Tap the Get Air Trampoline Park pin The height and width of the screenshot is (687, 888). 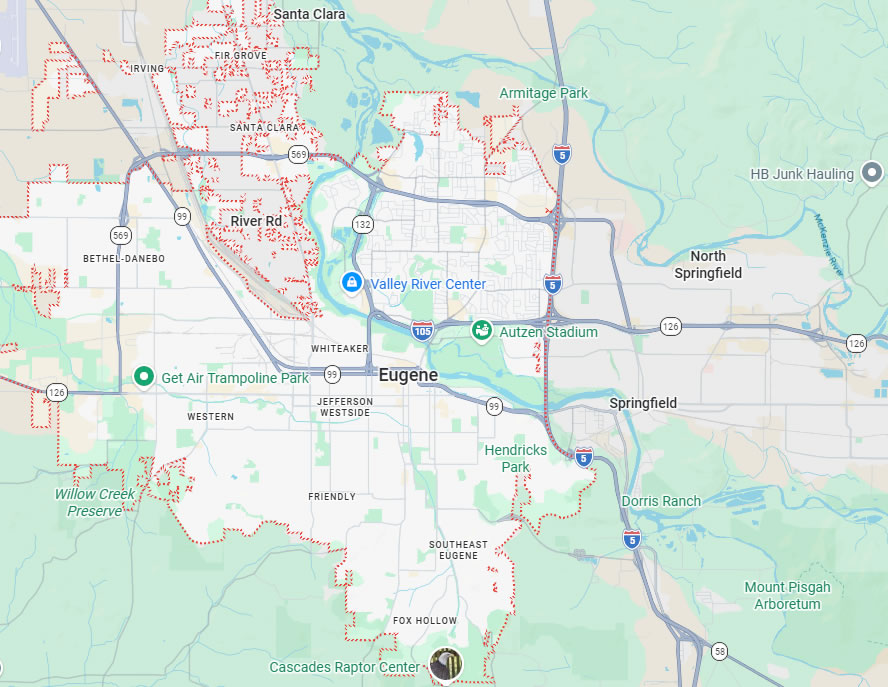[x=144, y=377]
